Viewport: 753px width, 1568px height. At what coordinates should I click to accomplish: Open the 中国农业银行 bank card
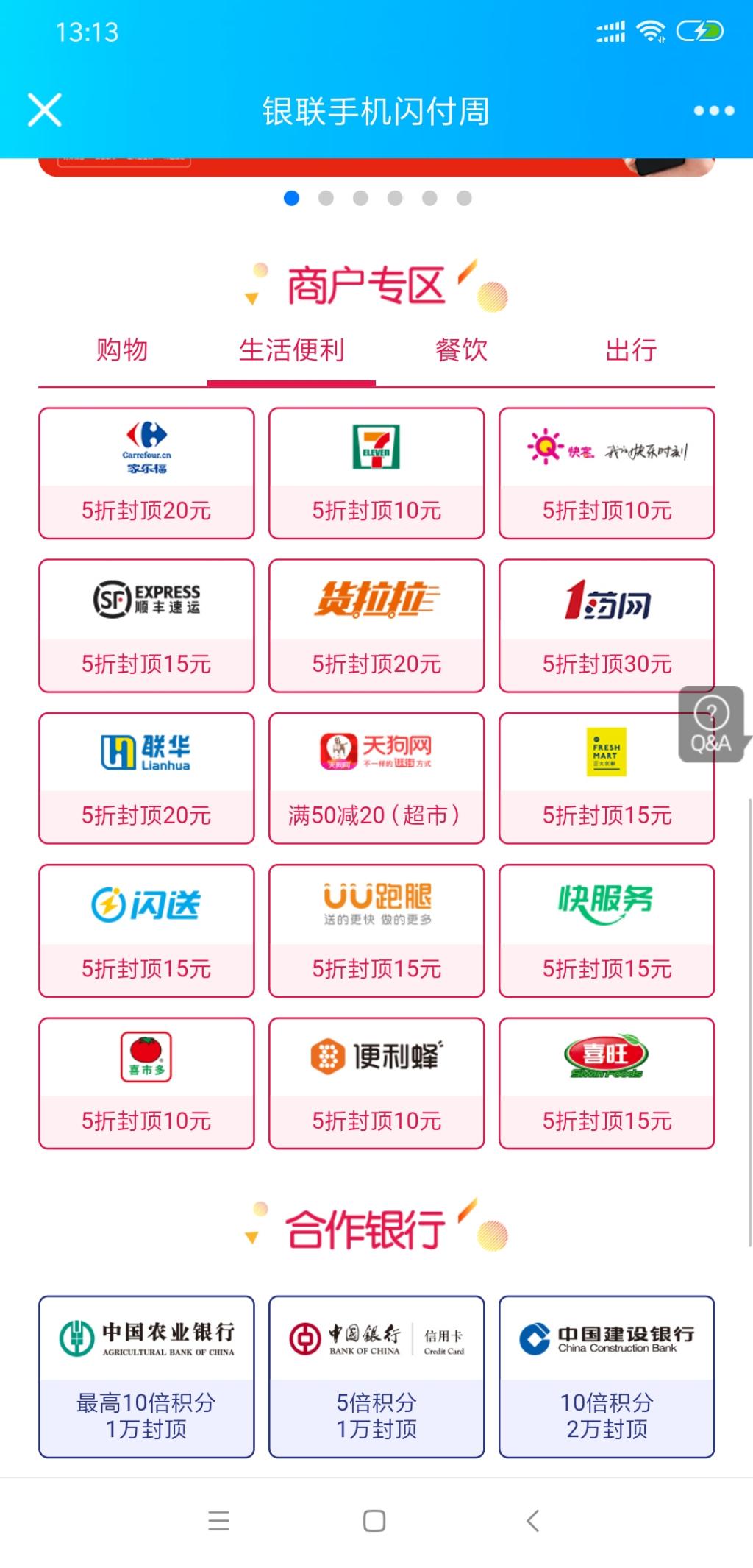[146, 1376]
